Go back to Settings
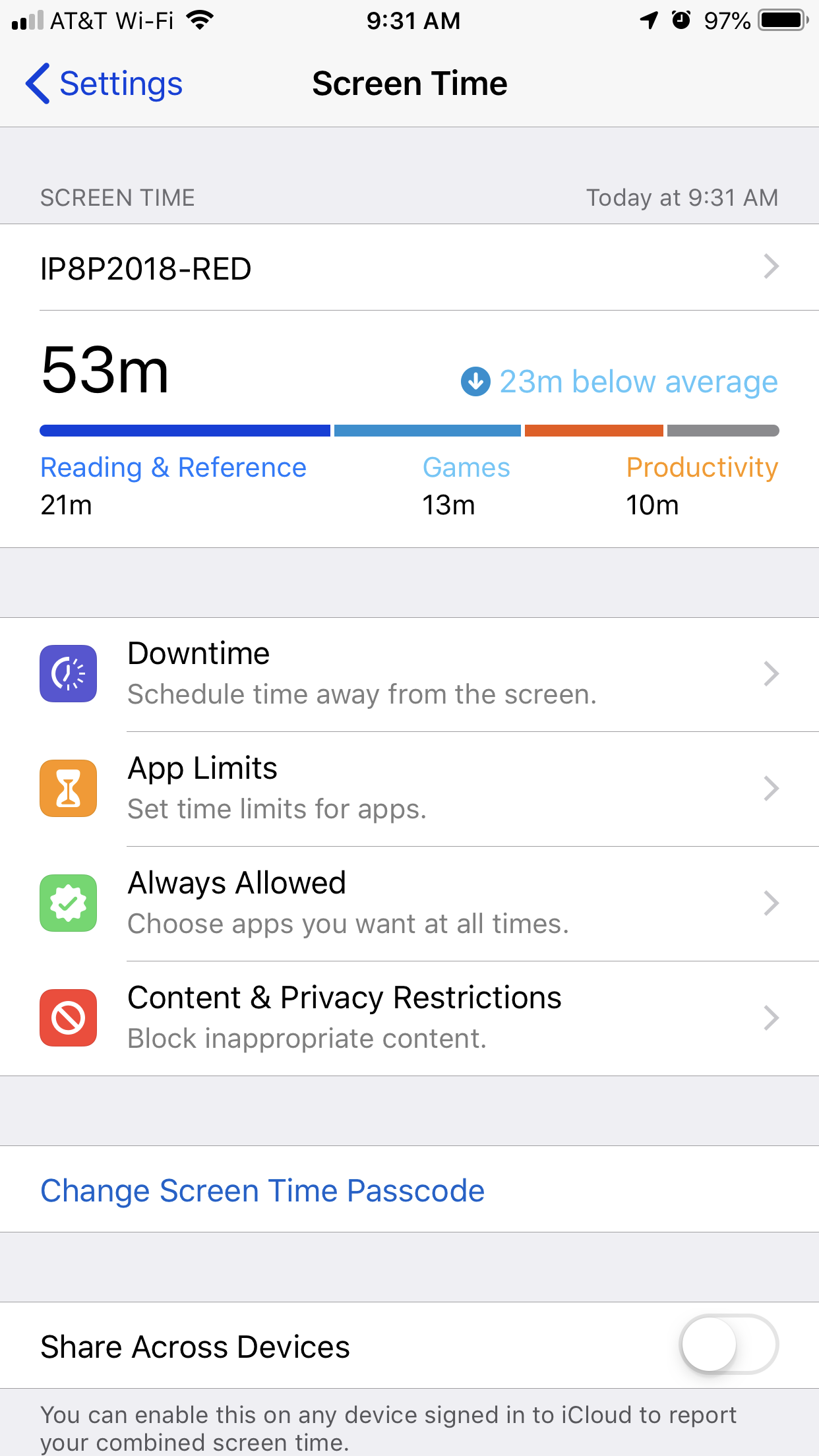 pyautogui.click(x=104, y=84)
